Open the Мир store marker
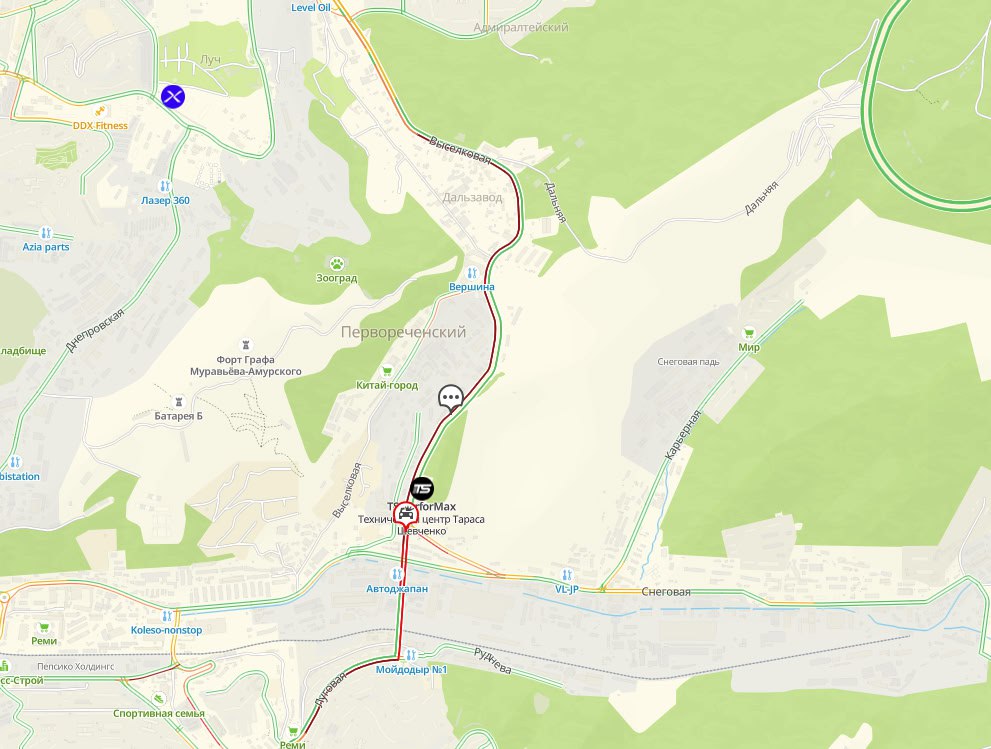The image size is (991, 749). pos(749,333)
